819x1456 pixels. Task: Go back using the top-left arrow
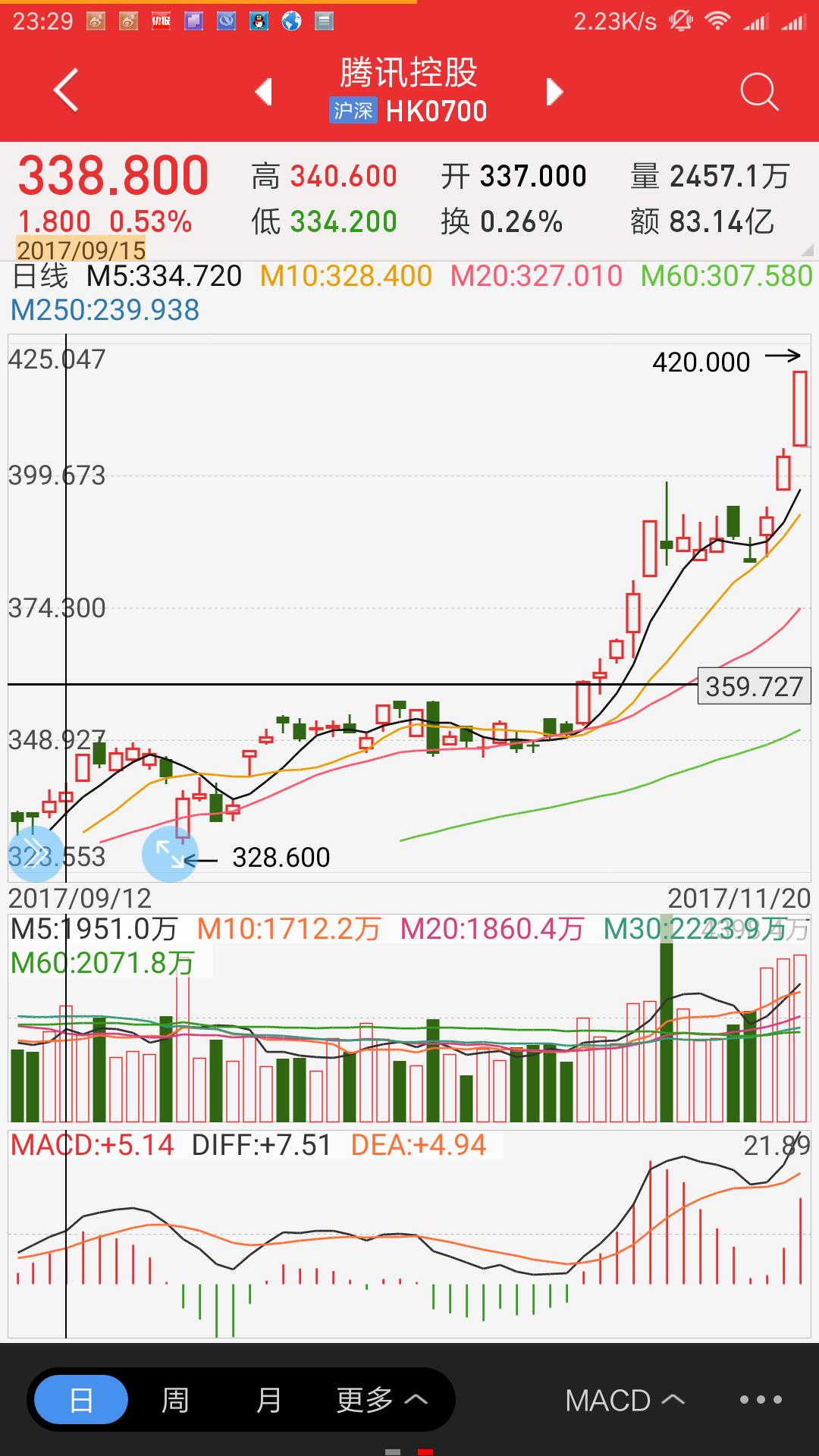pos(66,90)
